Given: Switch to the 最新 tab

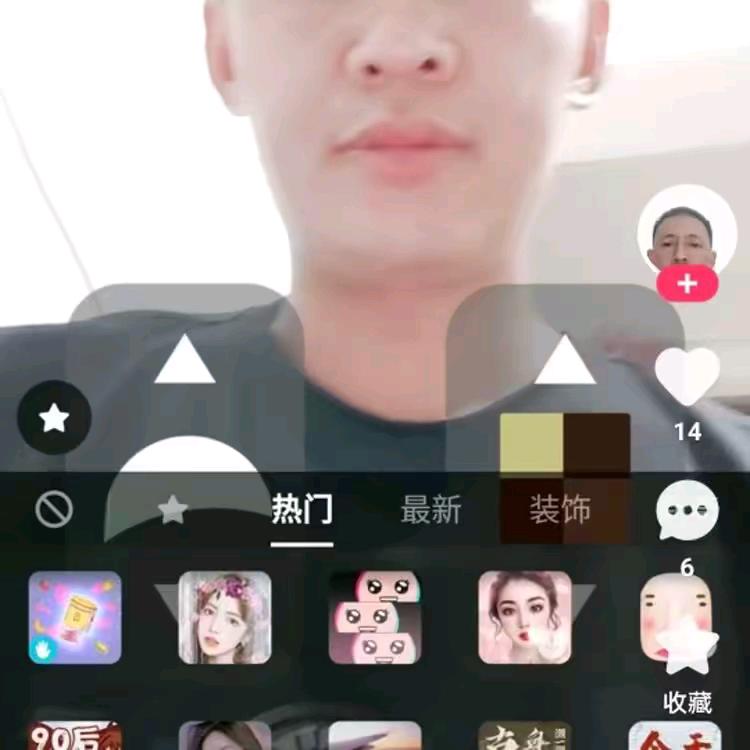Looking at the screenshot, I should coord(431,510).
